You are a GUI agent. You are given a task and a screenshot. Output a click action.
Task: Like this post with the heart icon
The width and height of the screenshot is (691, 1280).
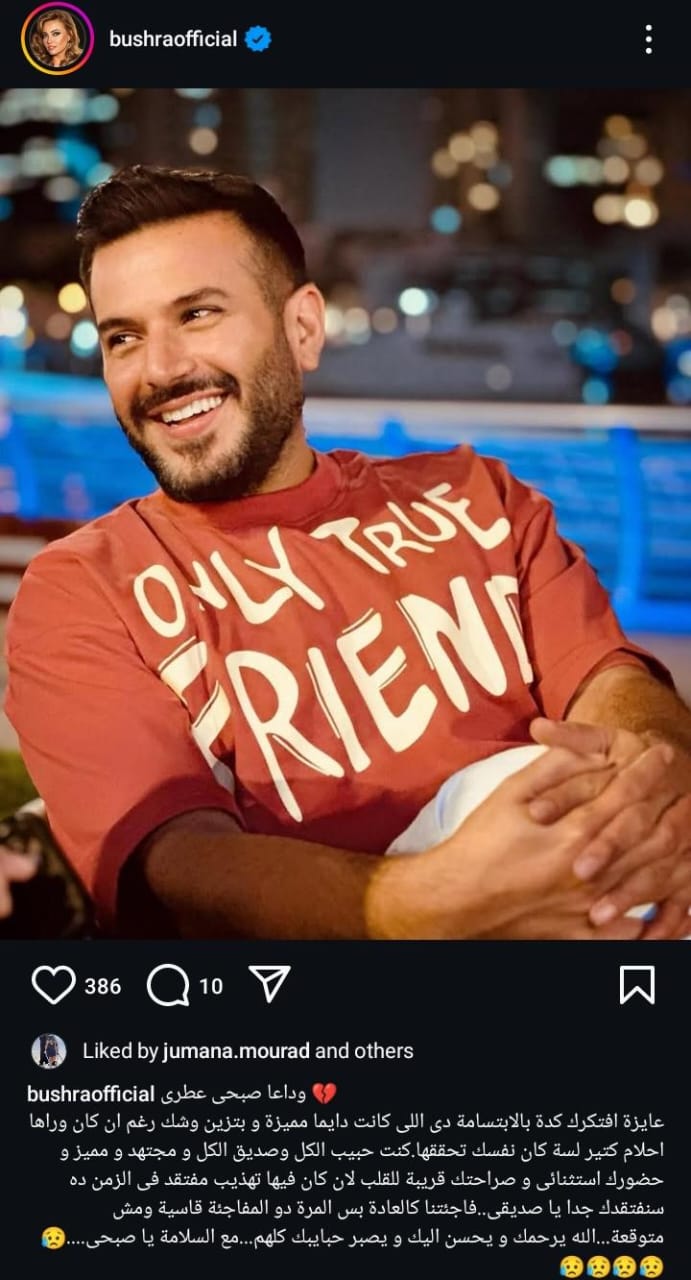[53, 985]
